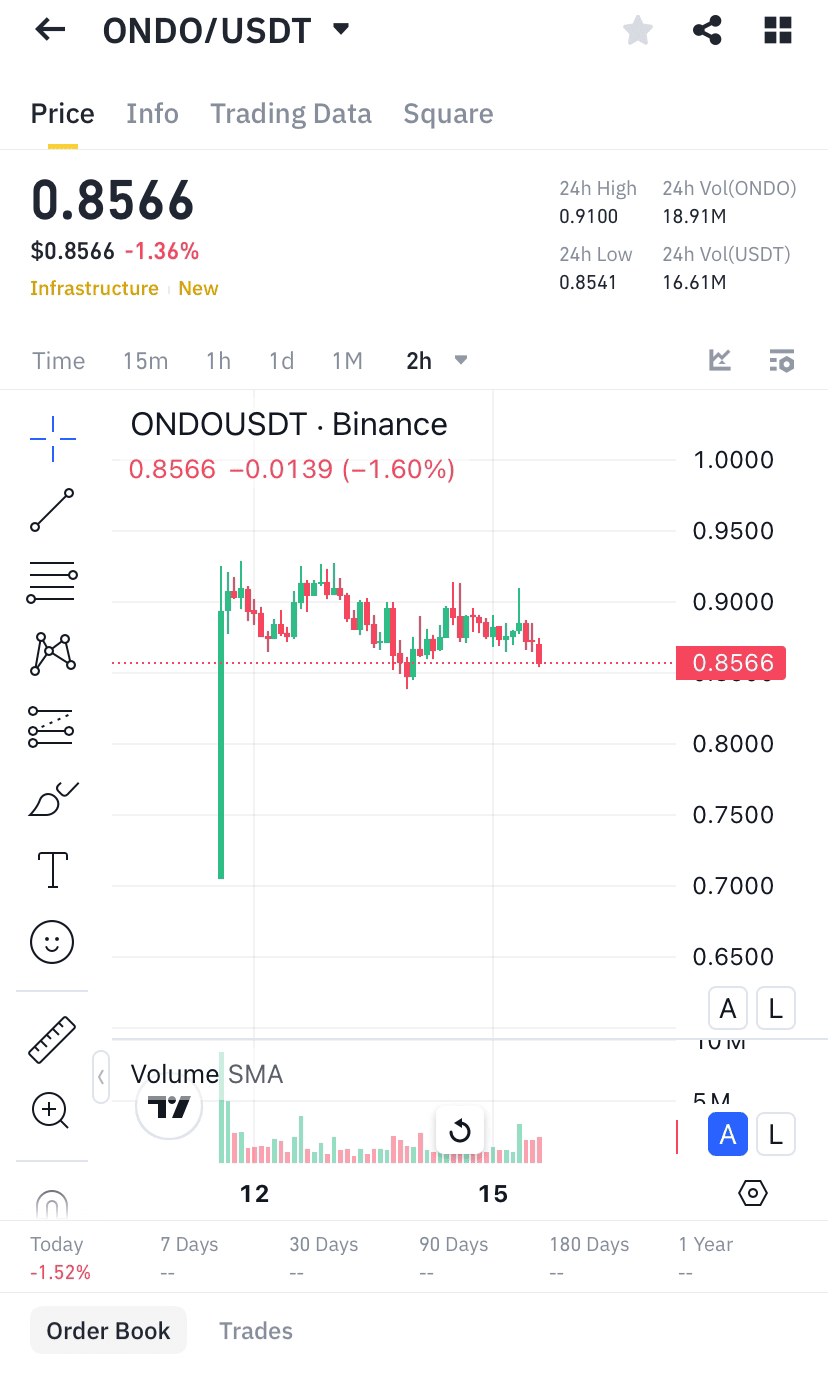
Task: Collapse the drawing toolbar arrow
Action: (x=101, y=1077)
